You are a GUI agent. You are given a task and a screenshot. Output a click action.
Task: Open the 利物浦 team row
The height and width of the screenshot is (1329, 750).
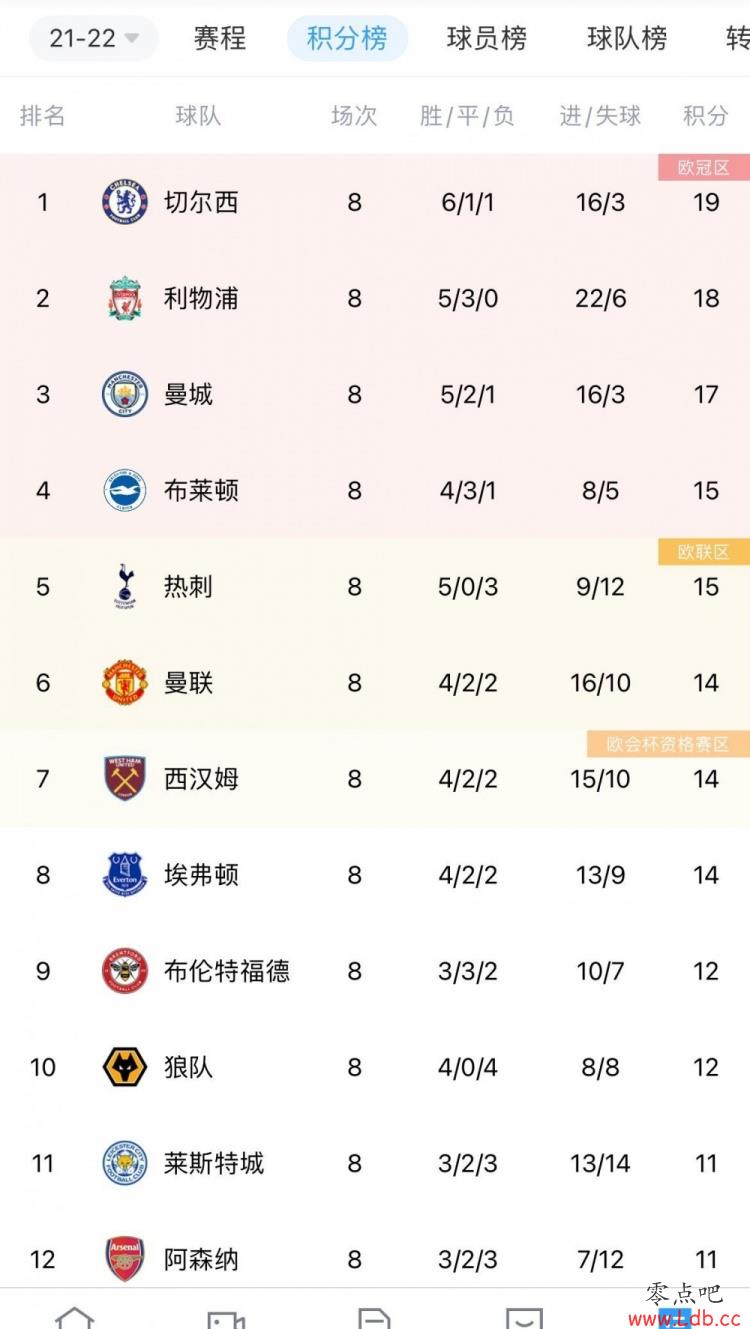pyautogui.click(x=375, y=298)
